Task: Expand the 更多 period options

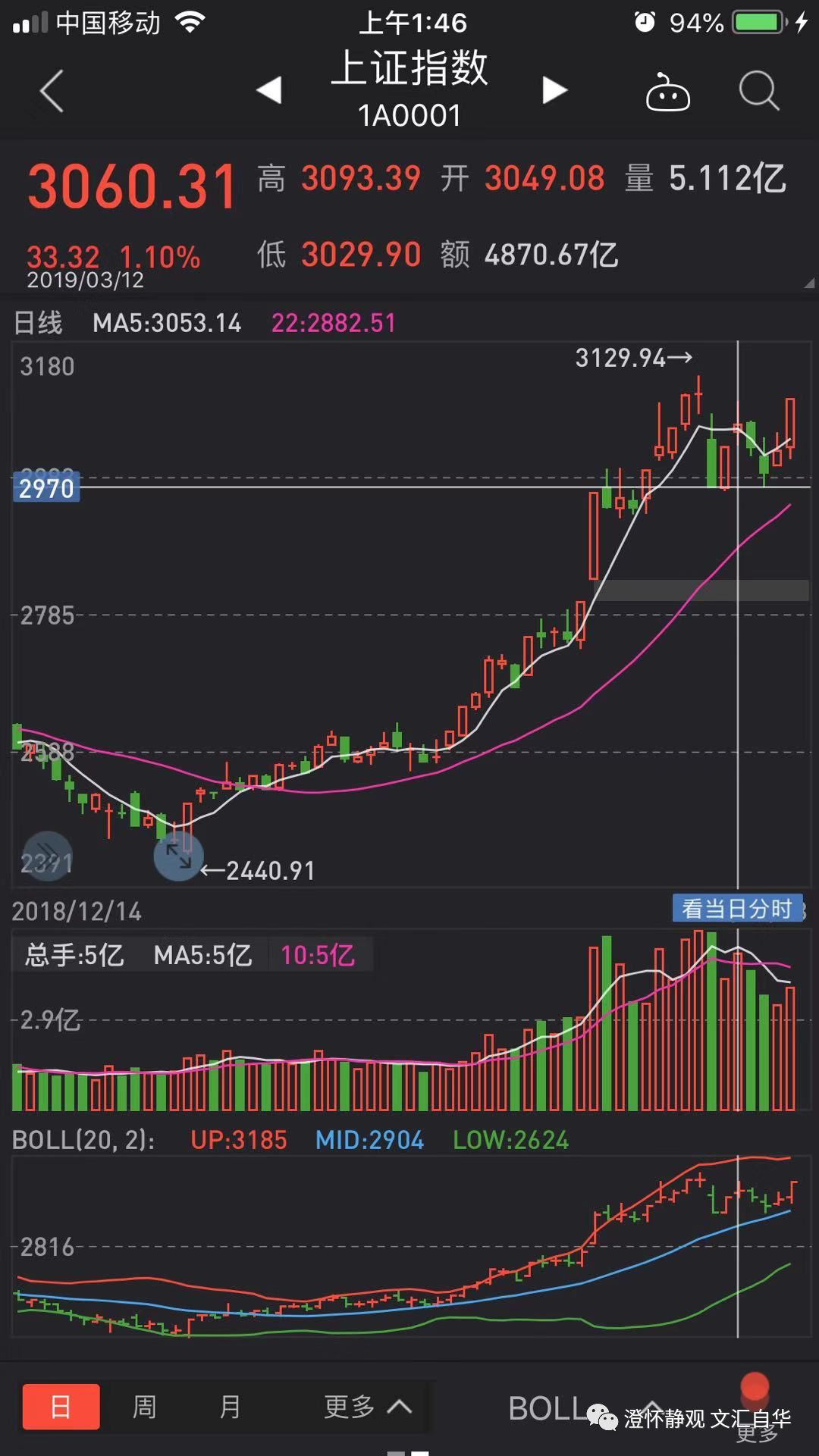Action: point(367,1407)
